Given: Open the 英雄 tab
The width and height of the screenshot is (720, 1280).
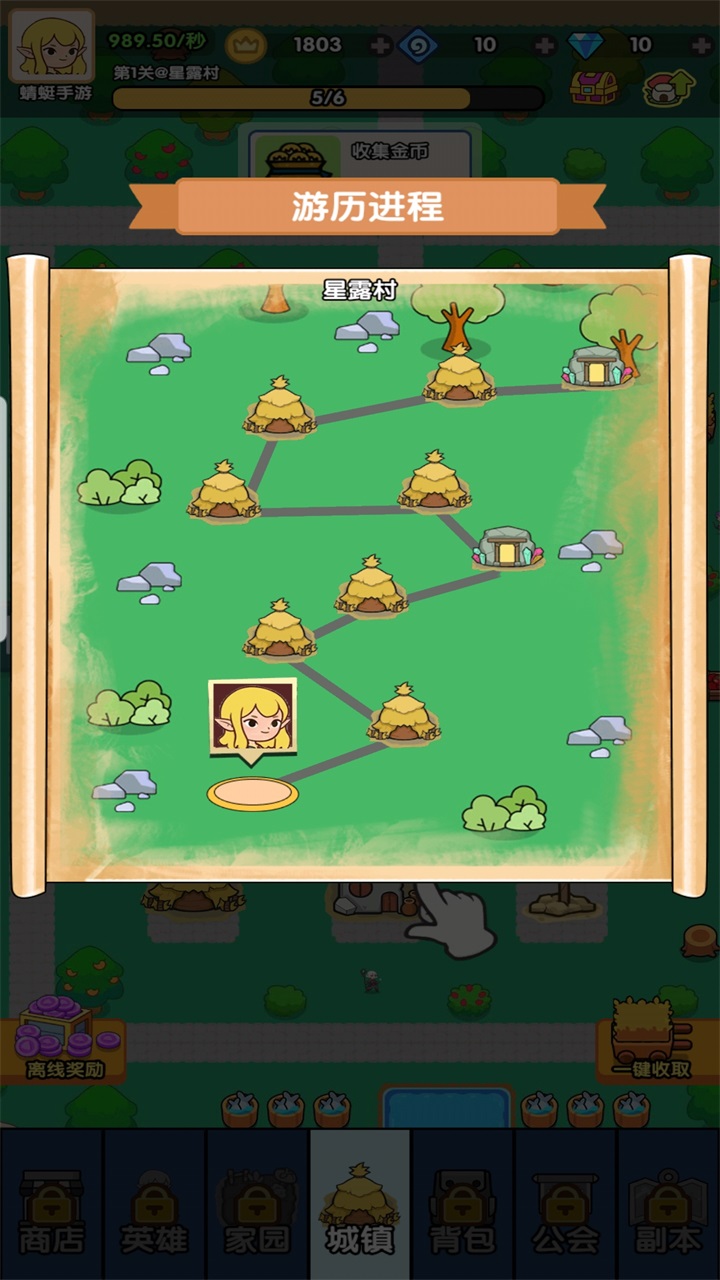Looking at the screenshot, I should pyautogui.click(x=154, y=1205).
